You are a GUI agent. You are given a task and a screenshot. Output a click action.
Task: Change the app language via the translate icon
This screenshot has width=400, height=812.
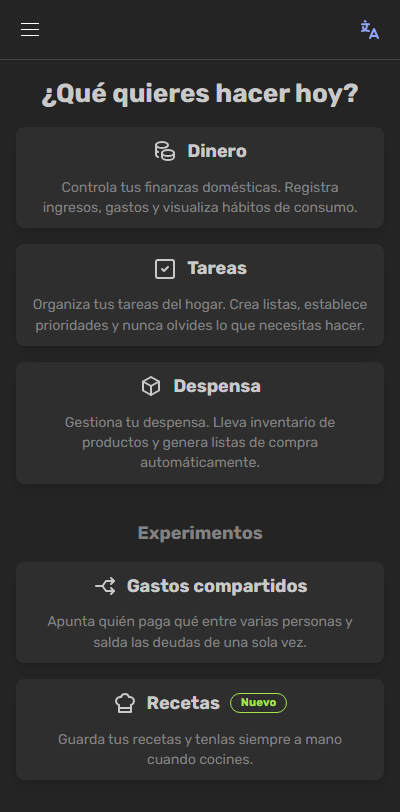pos(370,30)
